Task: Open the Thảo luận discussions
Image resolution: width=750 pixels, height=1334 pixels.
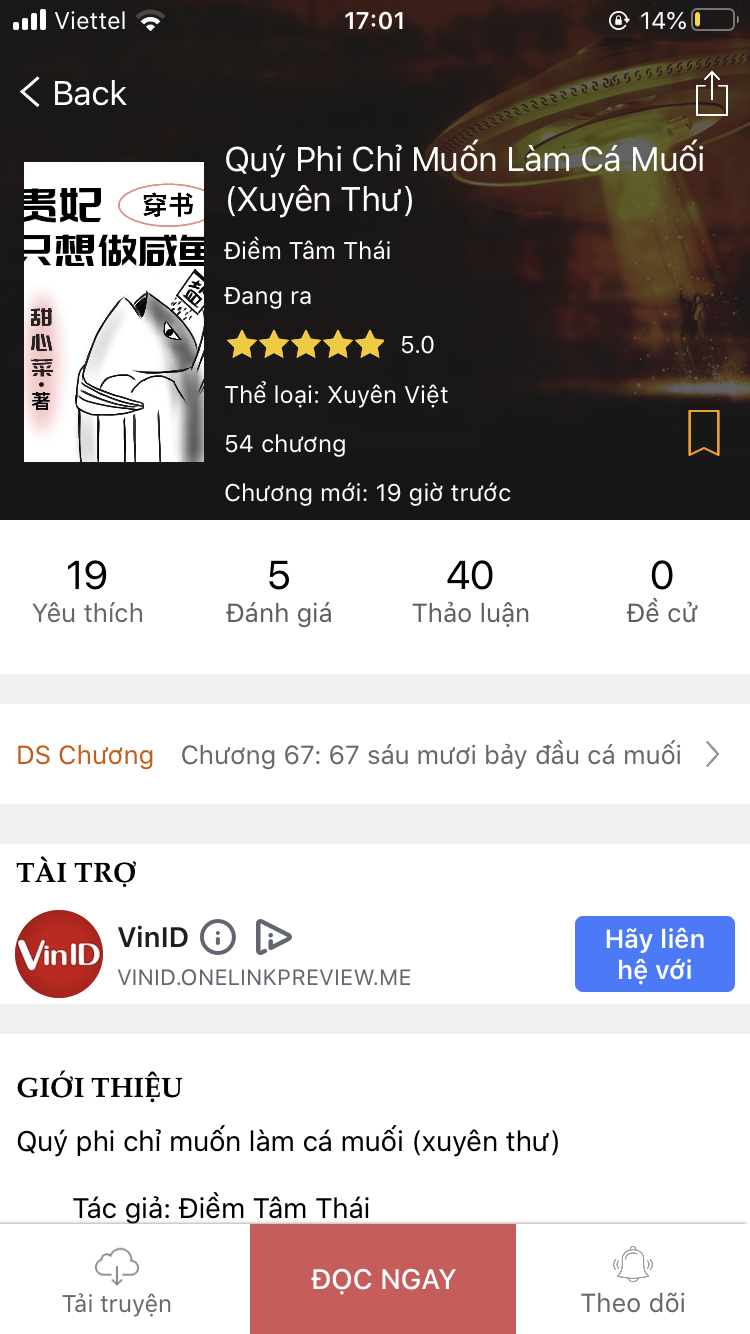Action: click(470, 592)
